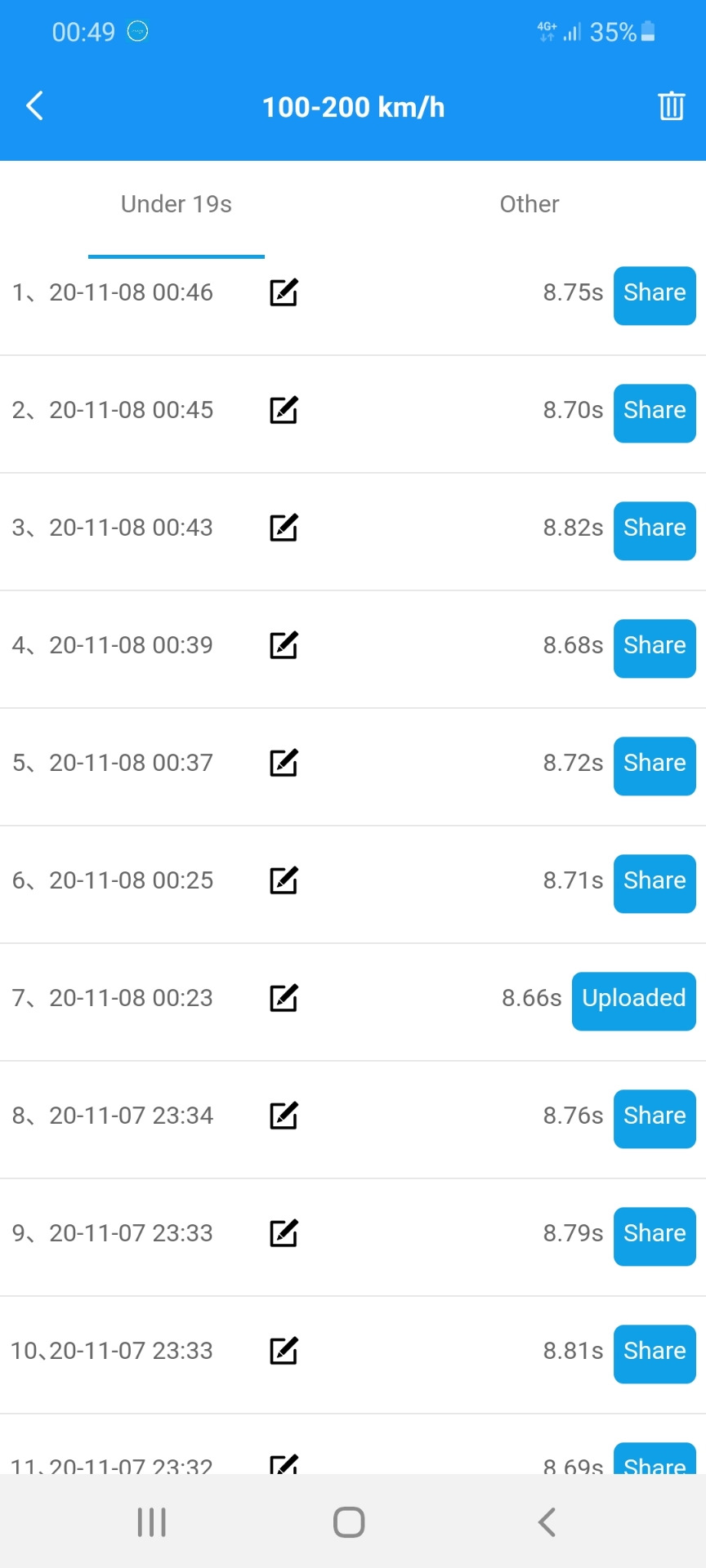The height and width of the screenshot is (1568, 706).
Task: Open the trash delete icon
Action: pos(671,106)
